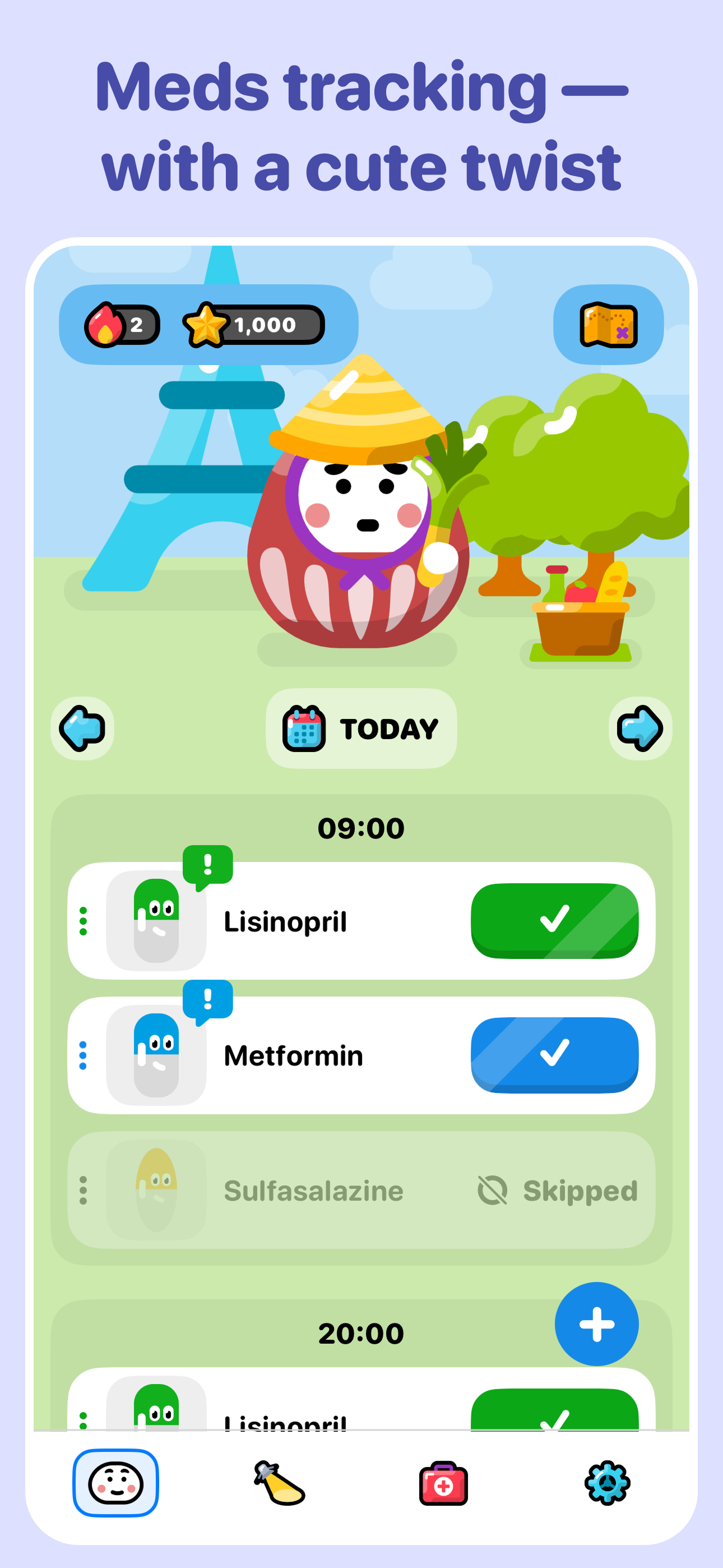Tap the streak flame counter

tap(121, 325)
